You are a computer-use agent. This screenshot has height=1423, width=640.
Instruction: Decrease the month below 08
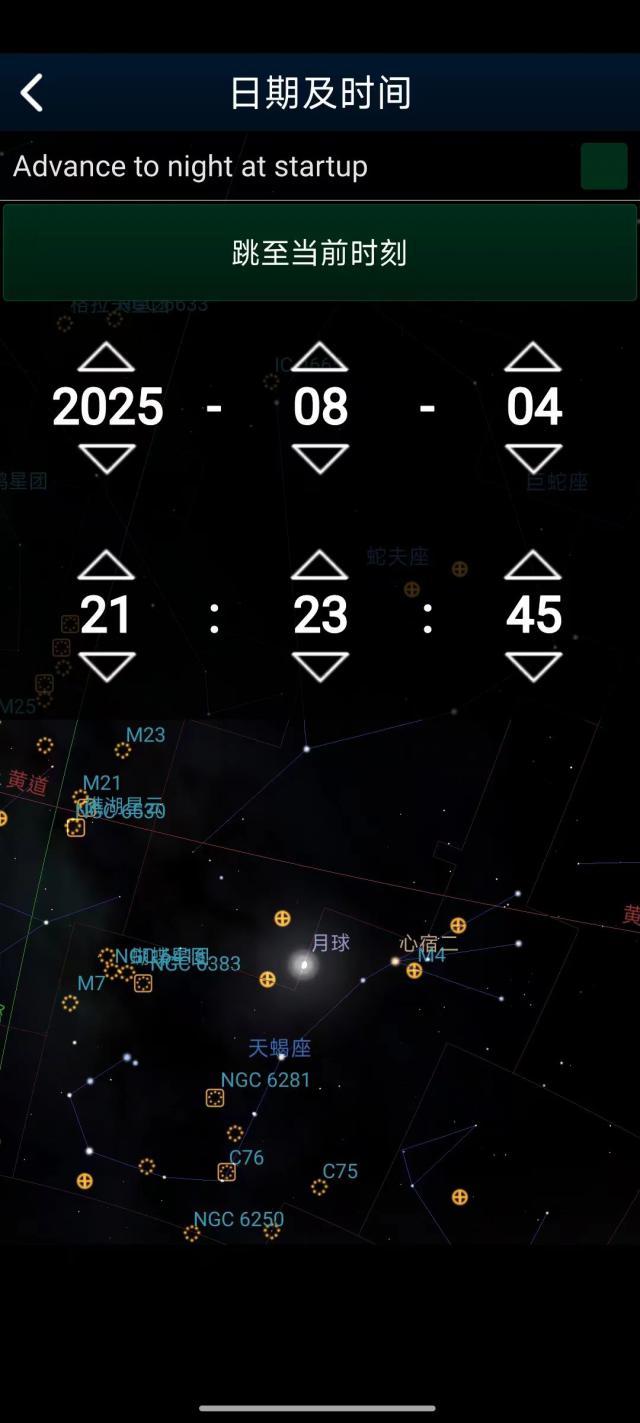coord(320,459)
